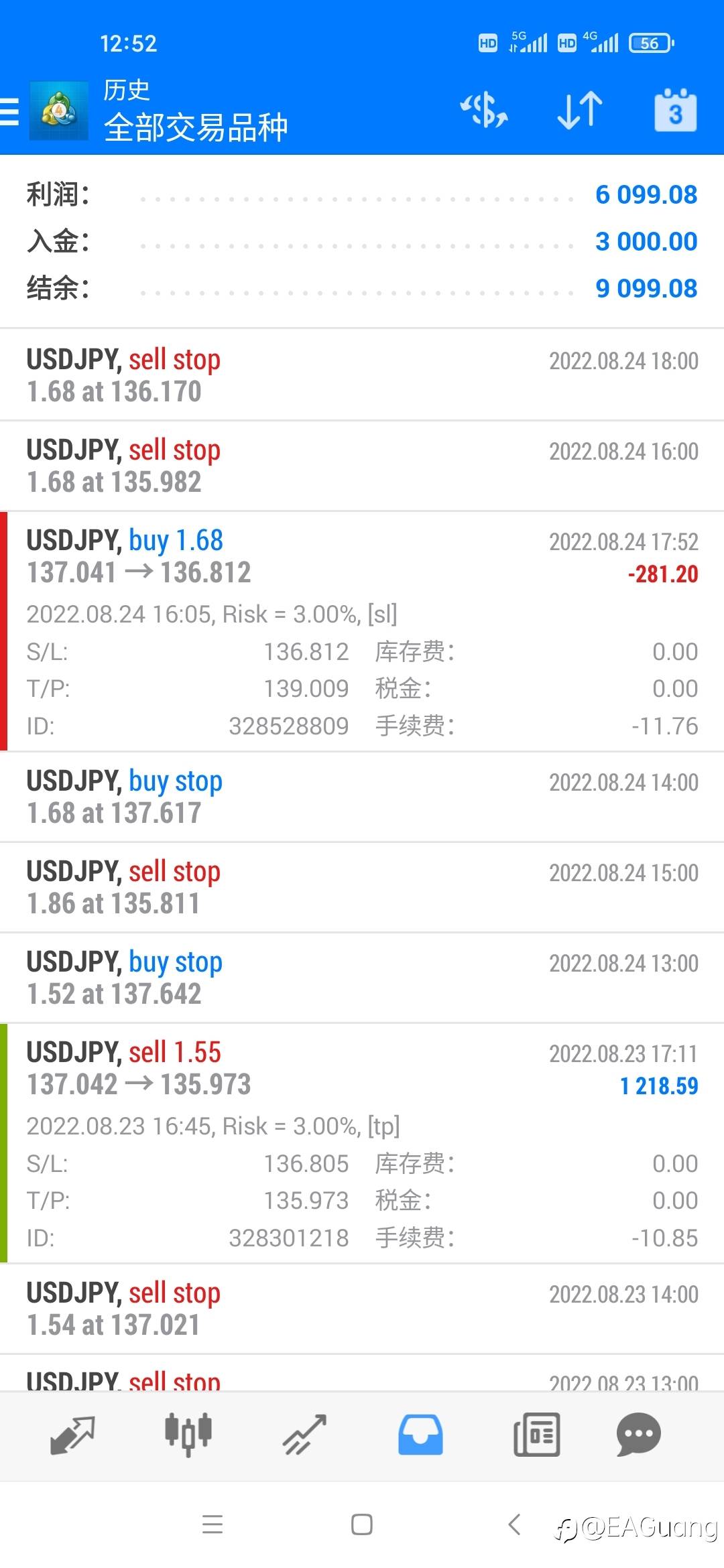Image resolution: width=724 pixels, height=1568 pixels.
Task: Expand the buy stop at 137.617 order
Action: pyautogui.click(x=362, y=797)
